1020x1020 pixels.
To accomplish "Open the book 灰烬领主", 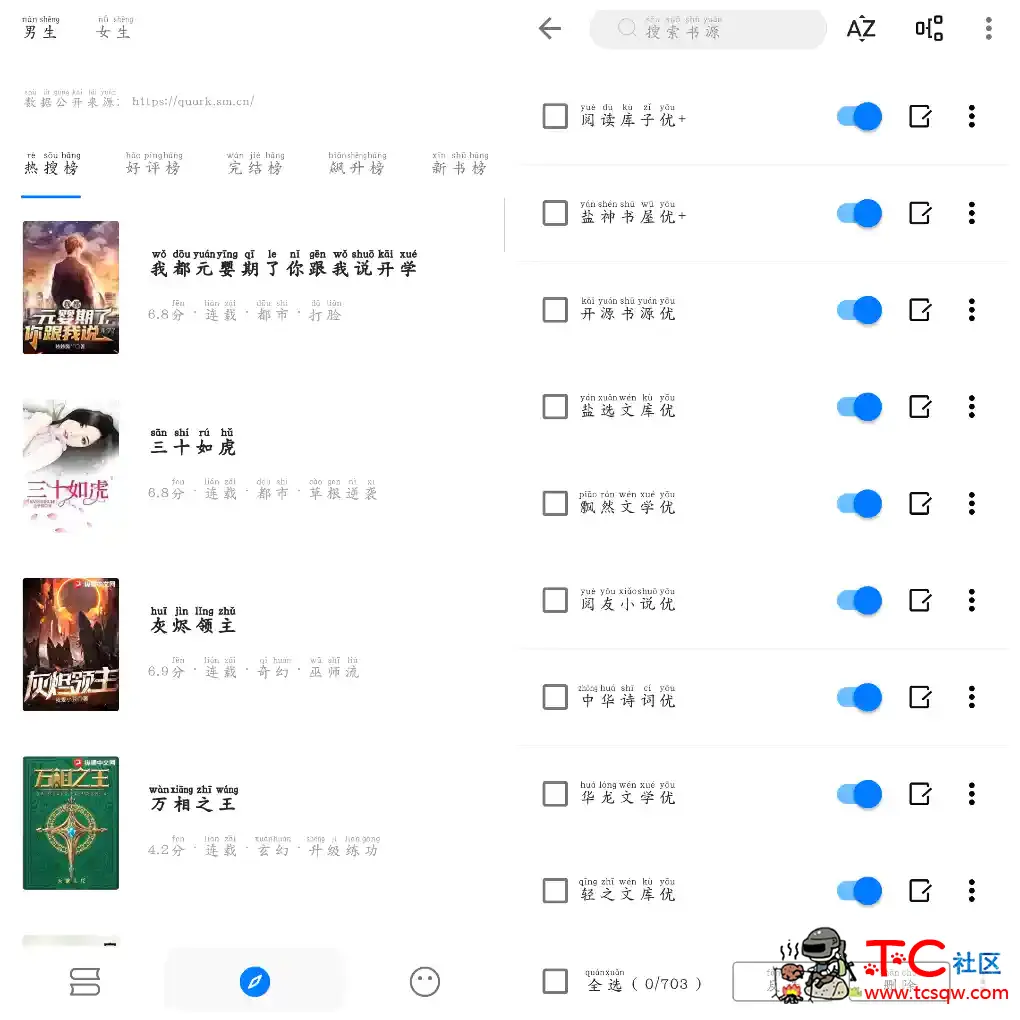I will (192, 625).
